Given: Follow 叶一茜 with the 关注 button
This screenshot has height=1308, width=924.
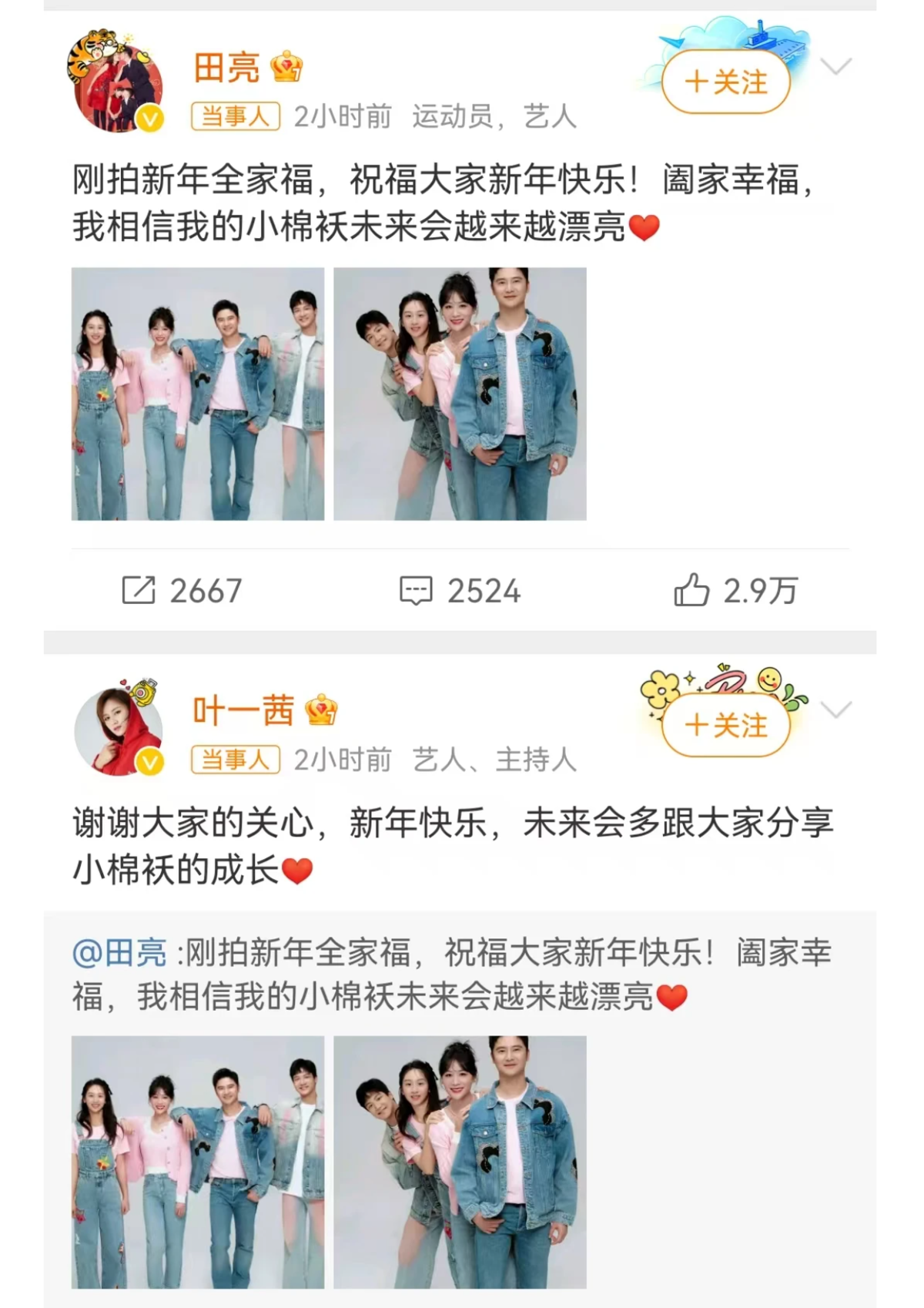Looking at the screenshot, I should (725, 726).
